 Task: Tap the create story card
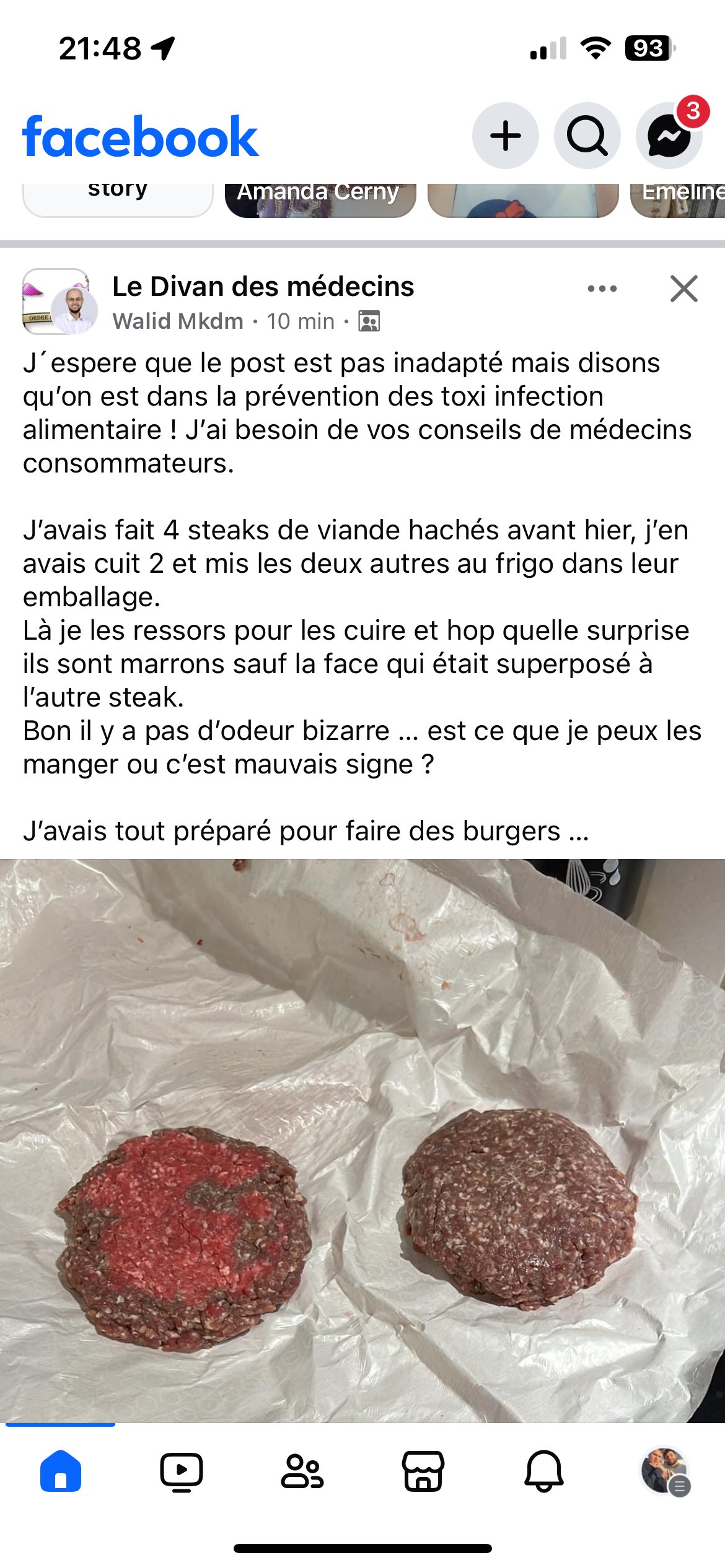pos(118,199)
